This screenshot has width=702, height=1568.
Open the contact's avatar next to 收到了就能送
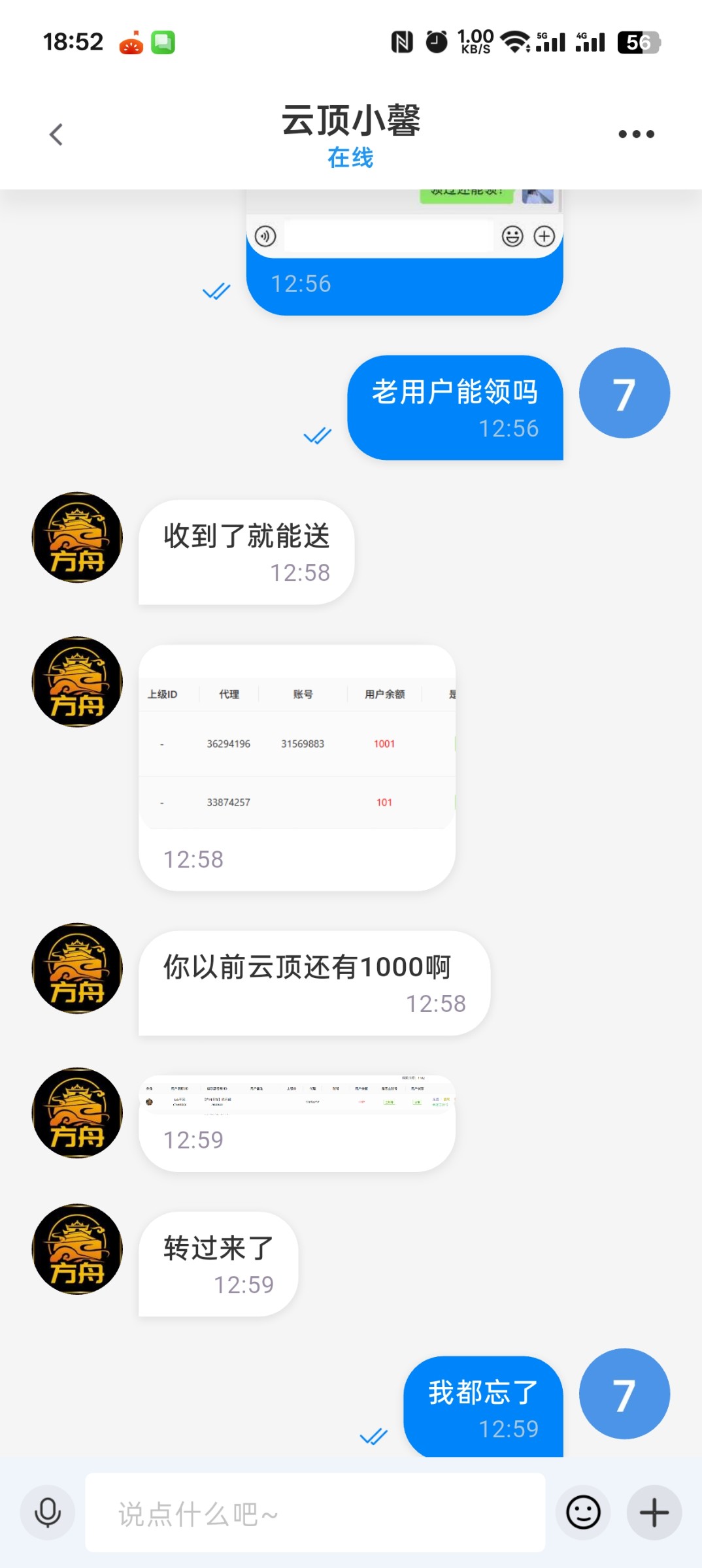tap(77, 538)
